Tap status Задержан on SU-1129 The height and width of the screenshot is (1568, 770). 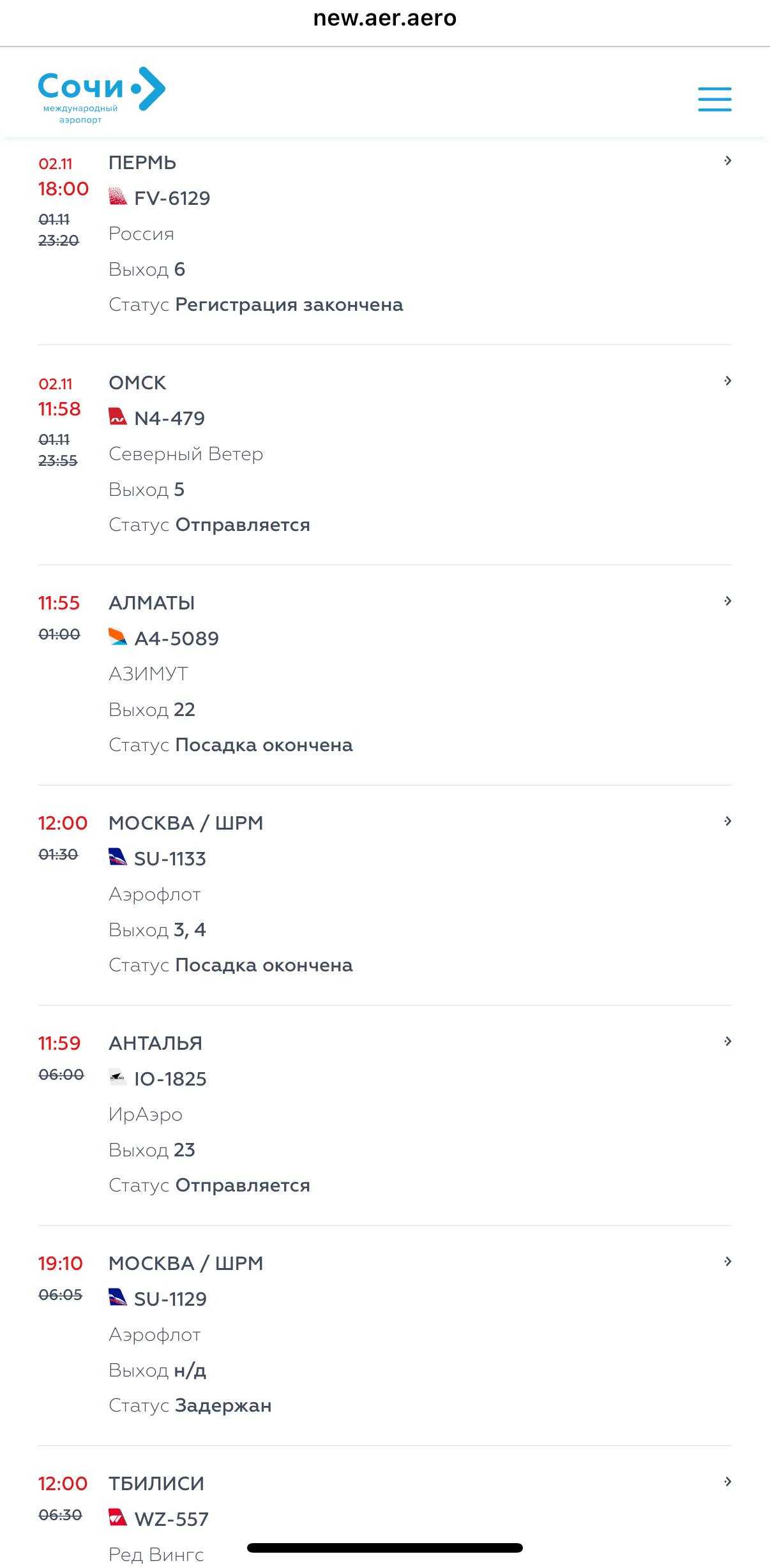(x=224, y=1404)
